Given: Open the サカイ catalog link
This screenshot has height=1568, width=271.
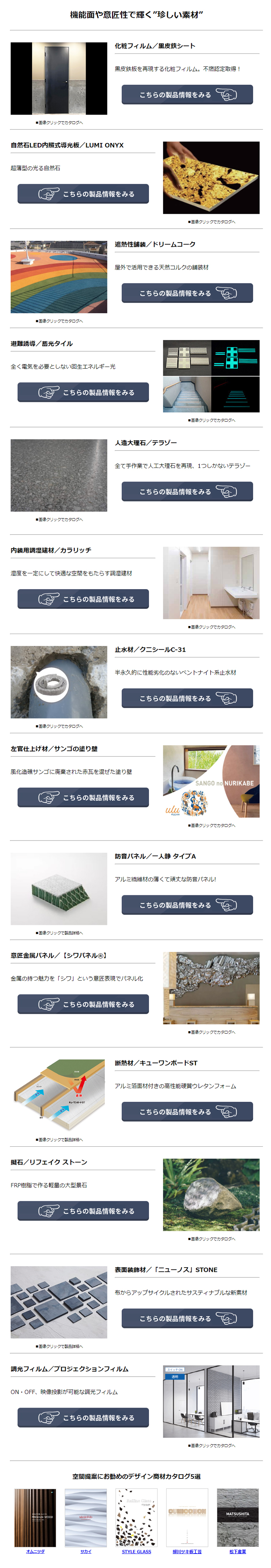Looking at the screenshot, I should click(x=85, y=1551).
